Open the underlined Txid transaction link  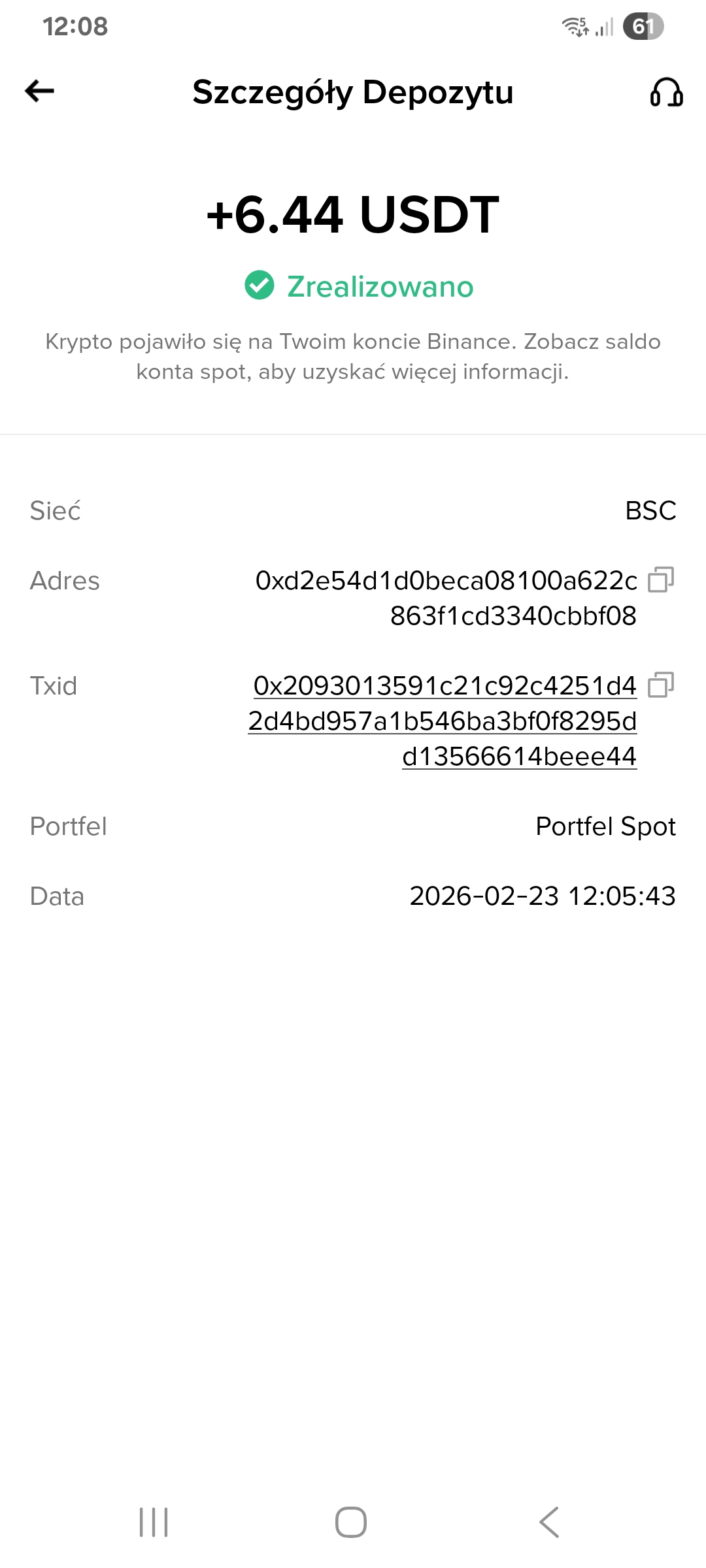pyautogui.click(x=443, y=721)
